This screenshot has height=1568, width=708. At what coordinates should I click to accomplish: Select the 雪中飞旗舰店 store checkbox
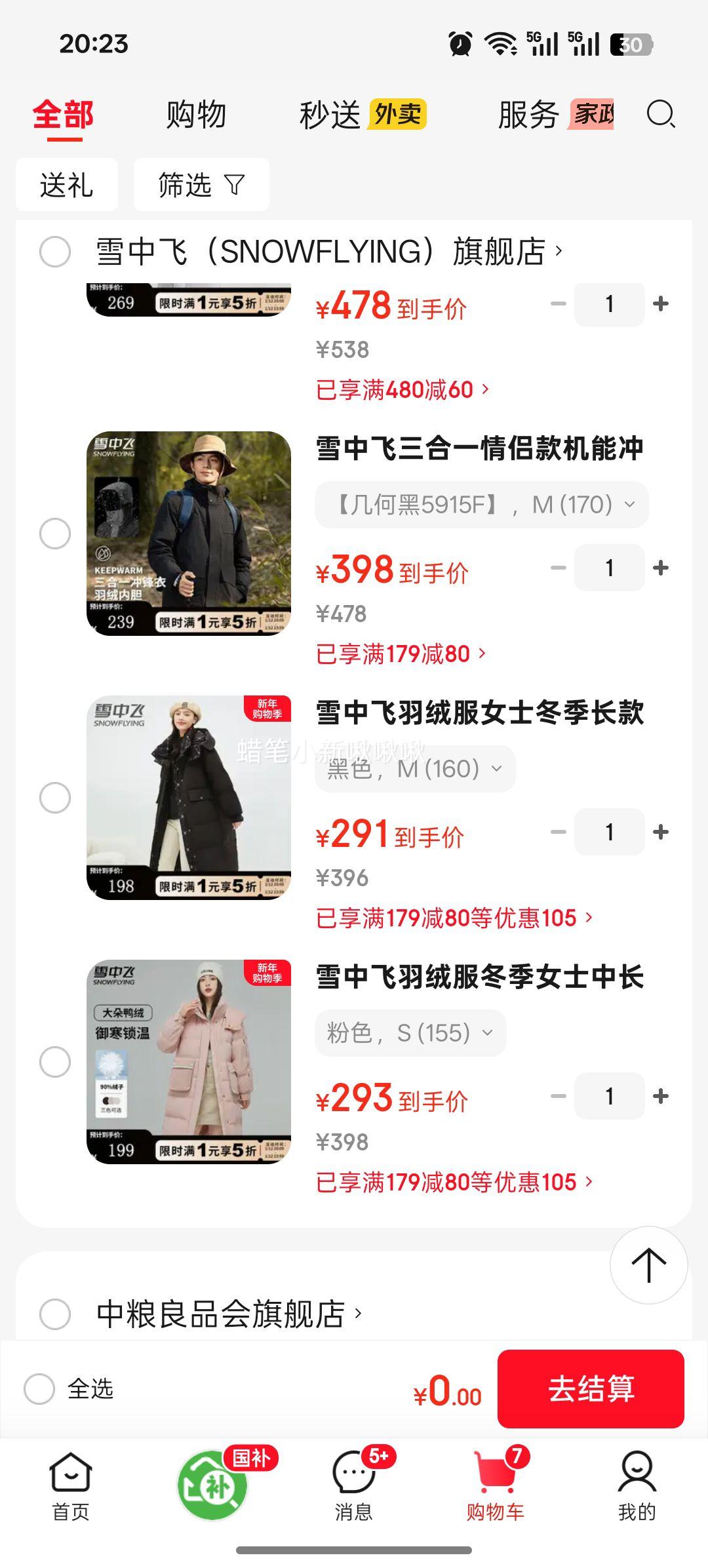pyautogui.click(x=56, y=252)
